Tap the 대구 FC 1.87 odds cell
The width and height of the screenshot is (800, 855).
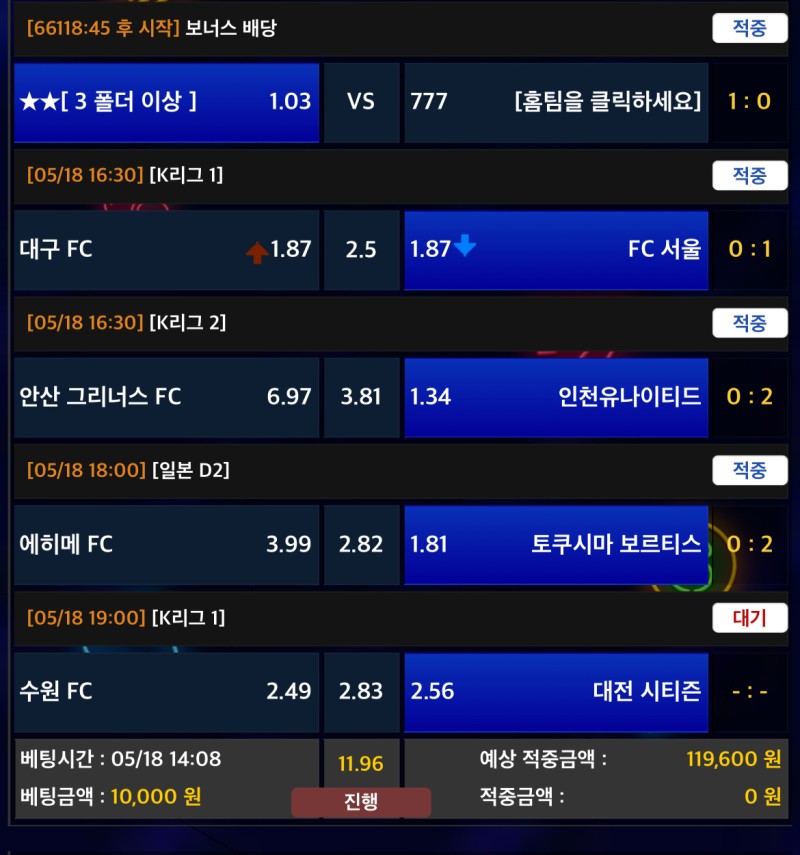(166, 250)
